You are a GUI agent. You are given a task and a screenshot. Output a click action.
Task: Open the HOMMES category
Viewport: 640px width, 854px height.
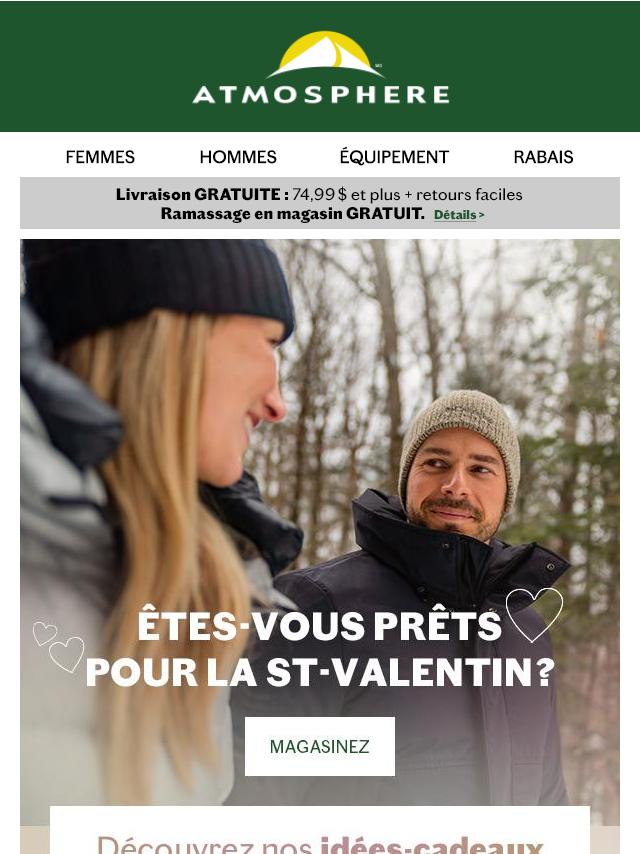point(238,157)
